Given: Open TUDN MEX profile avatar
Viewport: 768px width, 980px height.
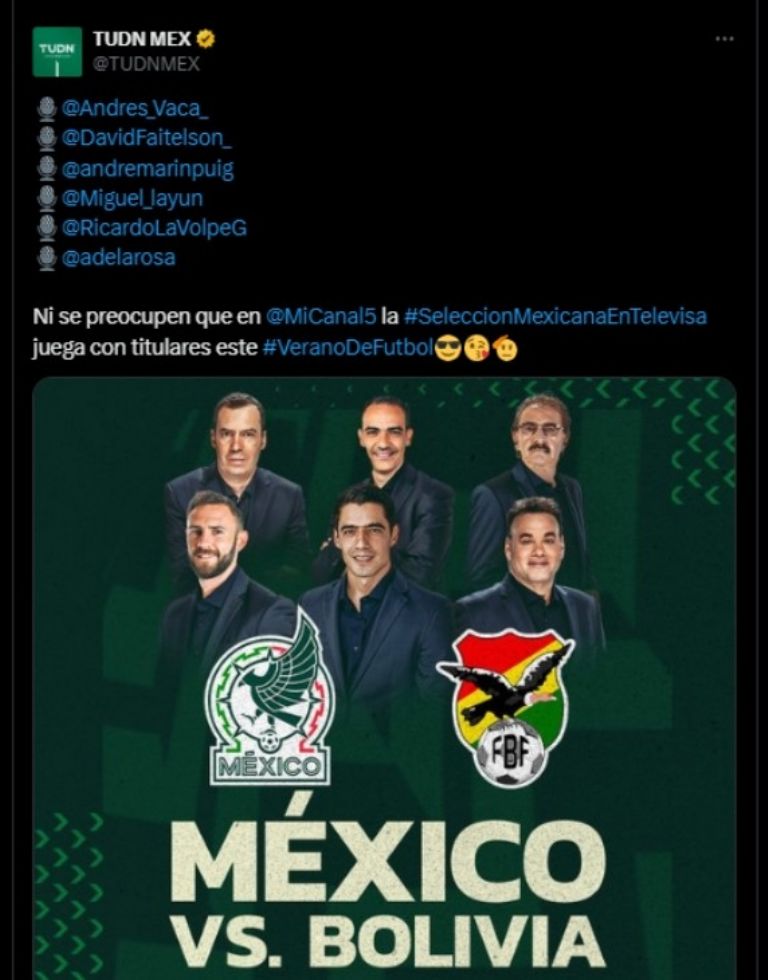Looking at the screenshot, I should point(57,52).
